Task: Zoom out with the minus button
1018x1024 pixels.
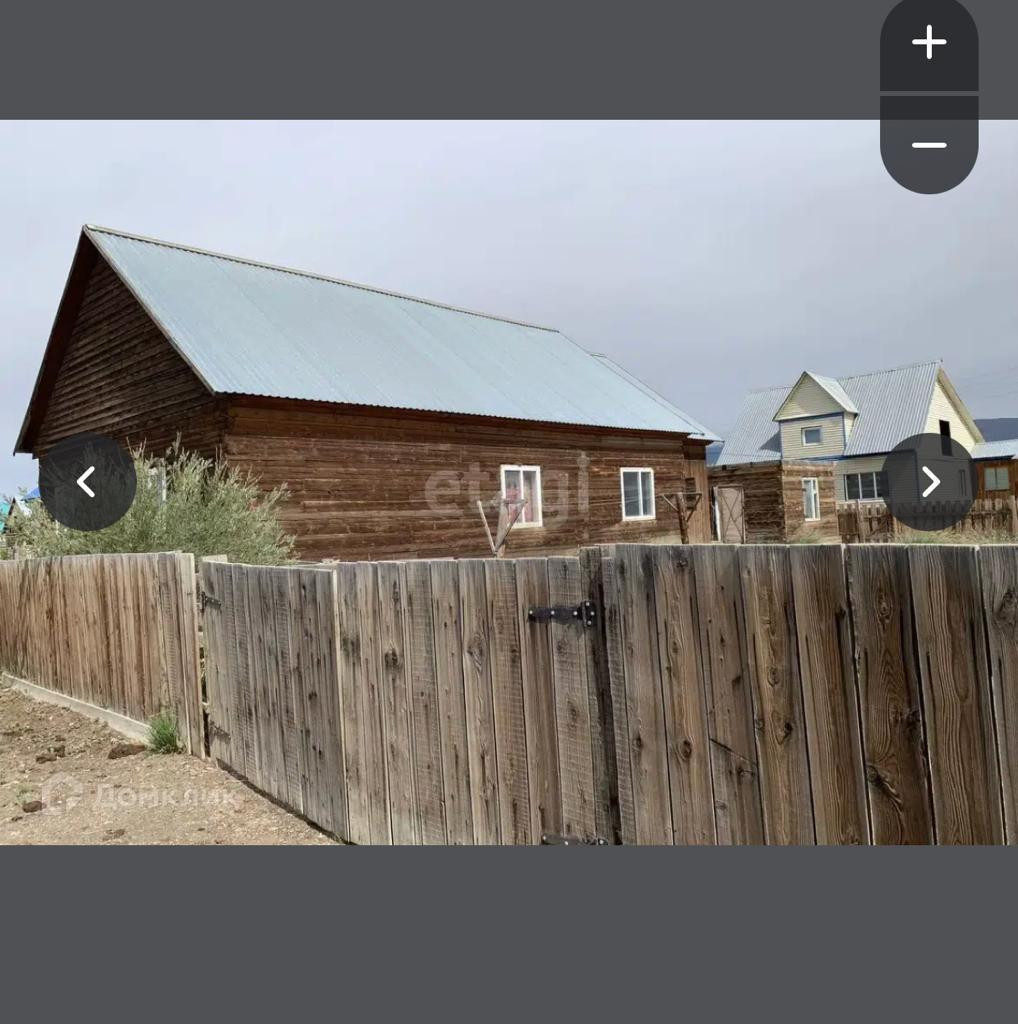Action: click(928, 145)
